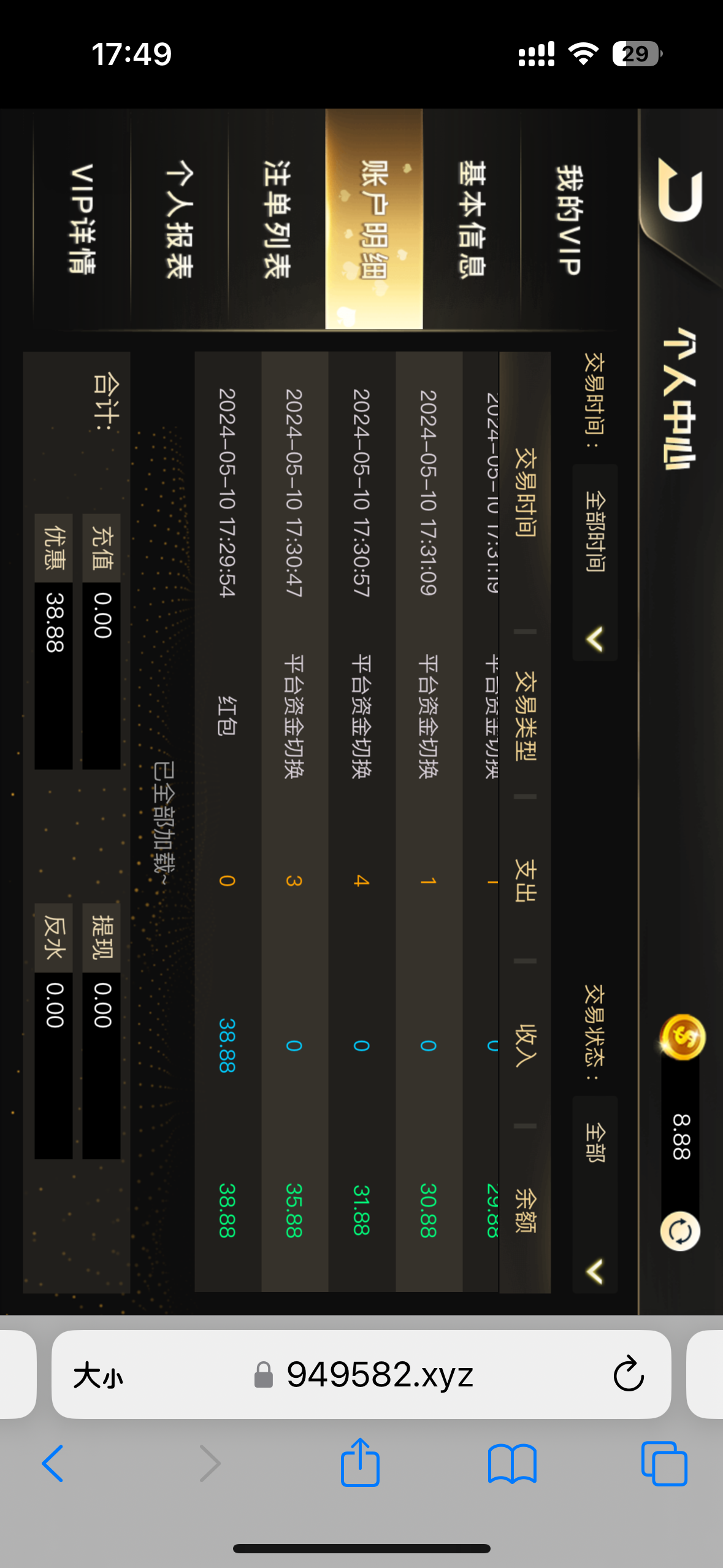Expand the 交易状态 全部 dropdown
723x1568 pixels.
594,1193
